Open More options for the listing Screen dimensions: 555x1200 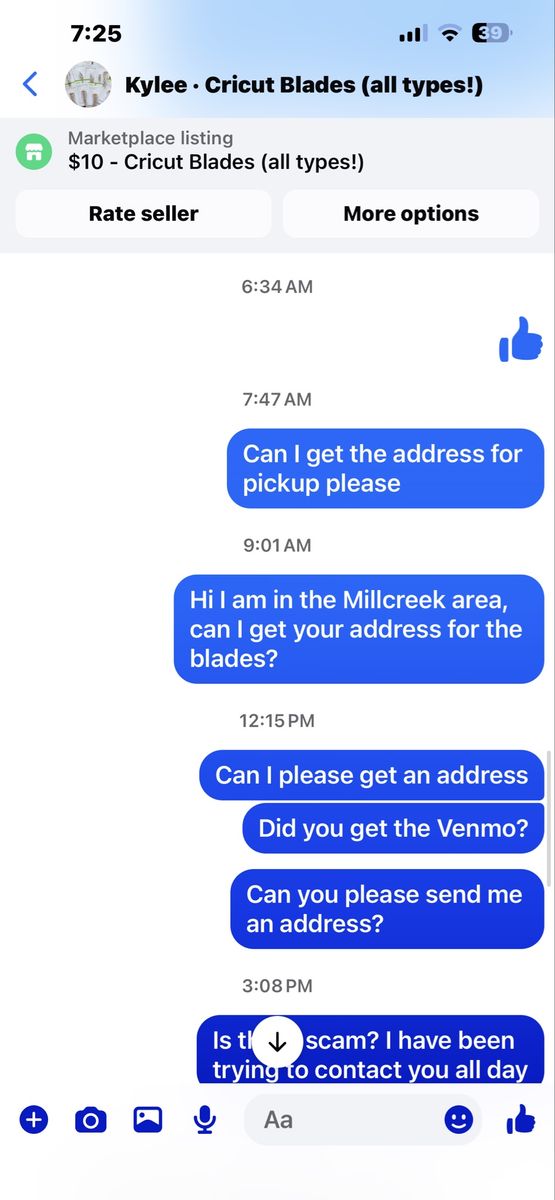(411, 213)
